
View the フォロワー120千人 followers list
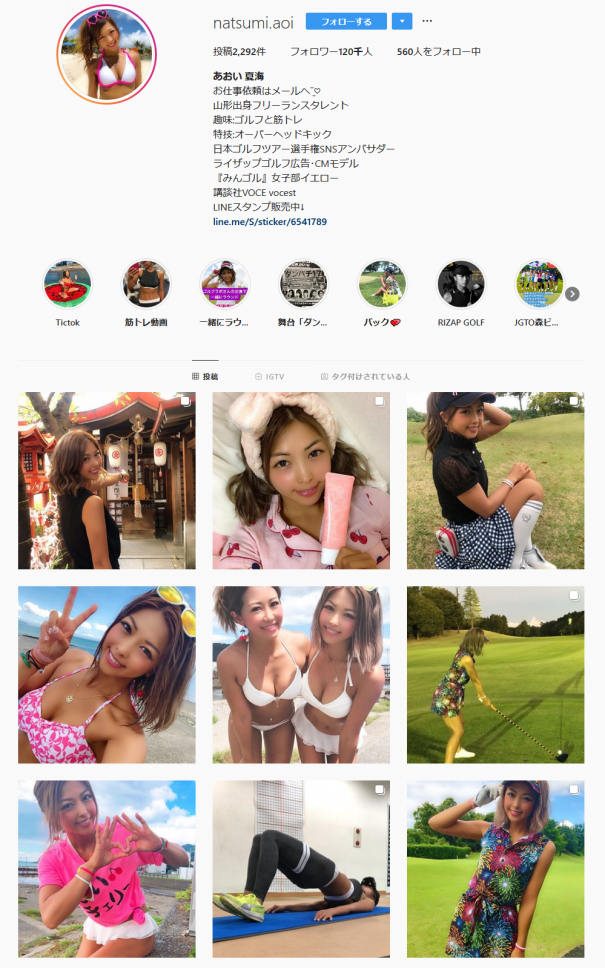tap(331, 51)
